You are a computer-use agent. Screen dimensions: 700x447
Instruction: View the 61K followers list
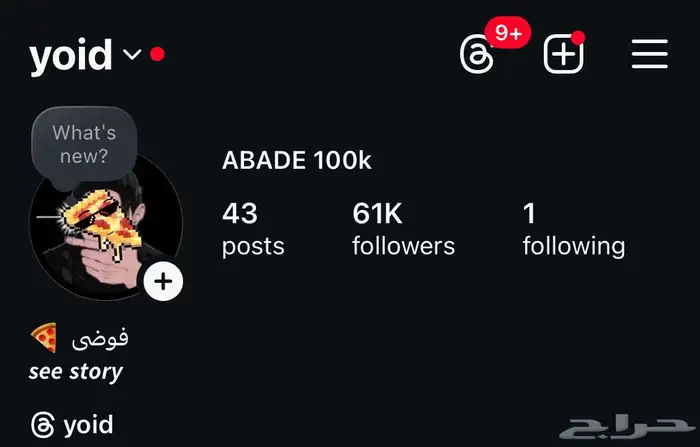402,229
